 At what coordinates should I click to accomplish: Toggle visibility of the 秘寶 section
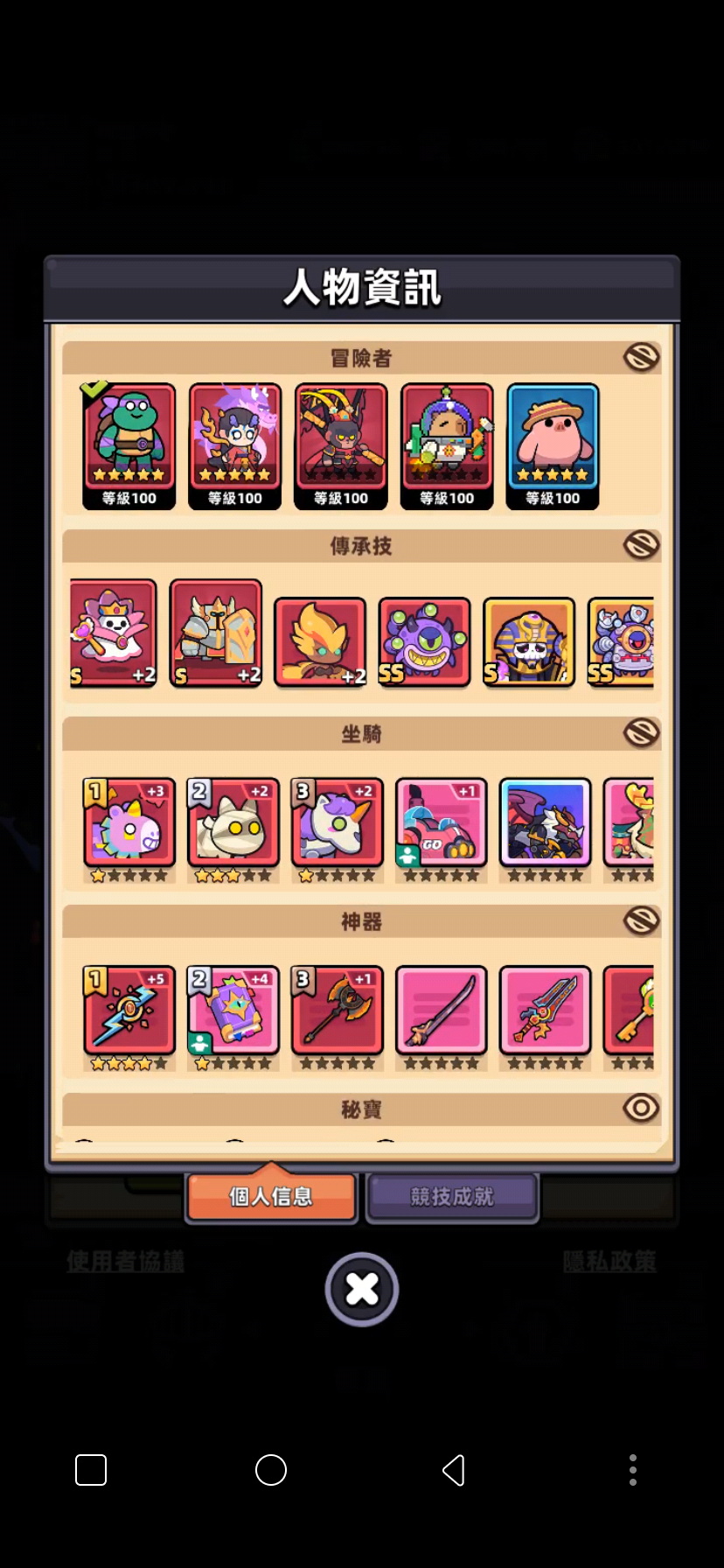click(641, 1109)
